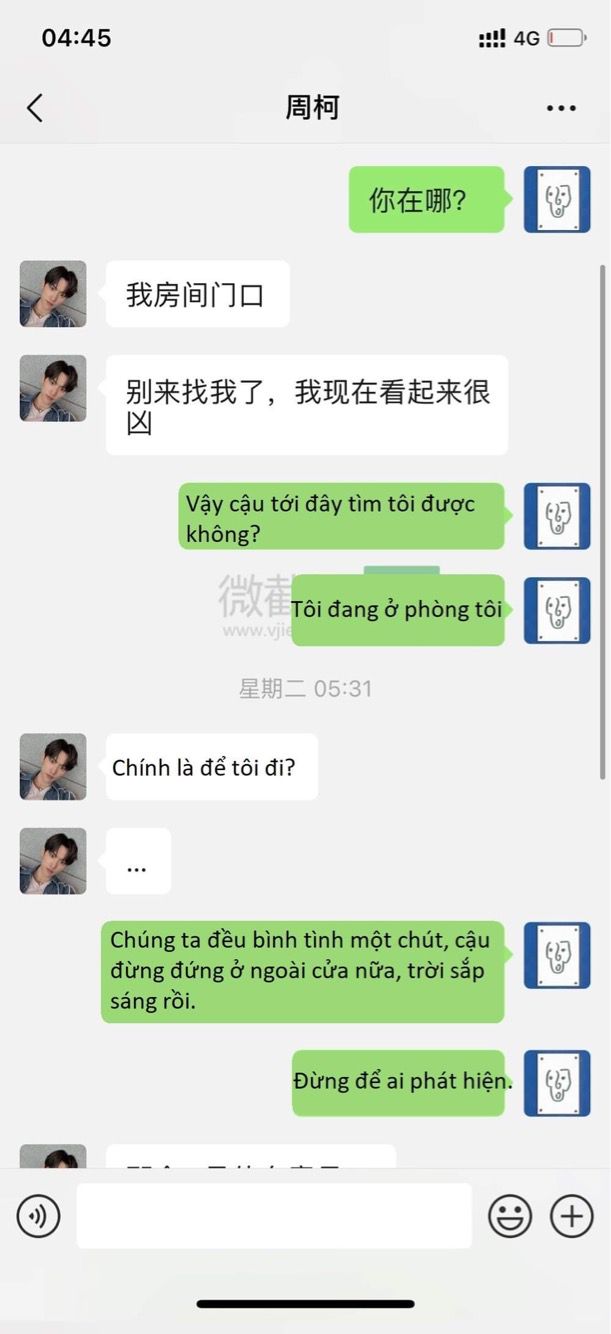The height and width of the screenshot is (1334, 611).
Task: Open the emoji picker
Action: click(509, 1216)
